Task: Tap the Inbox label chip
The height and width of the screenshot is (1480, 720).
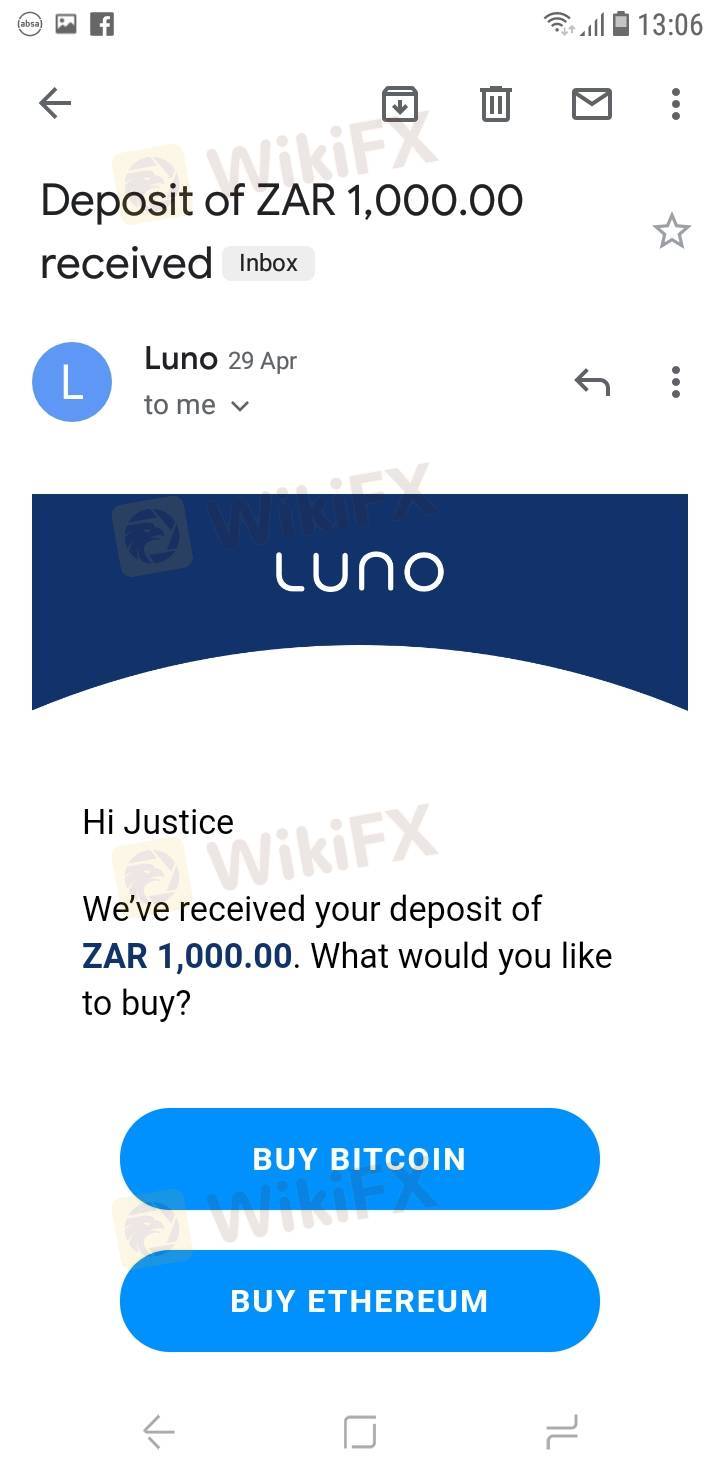Action: tap(268, 263)
